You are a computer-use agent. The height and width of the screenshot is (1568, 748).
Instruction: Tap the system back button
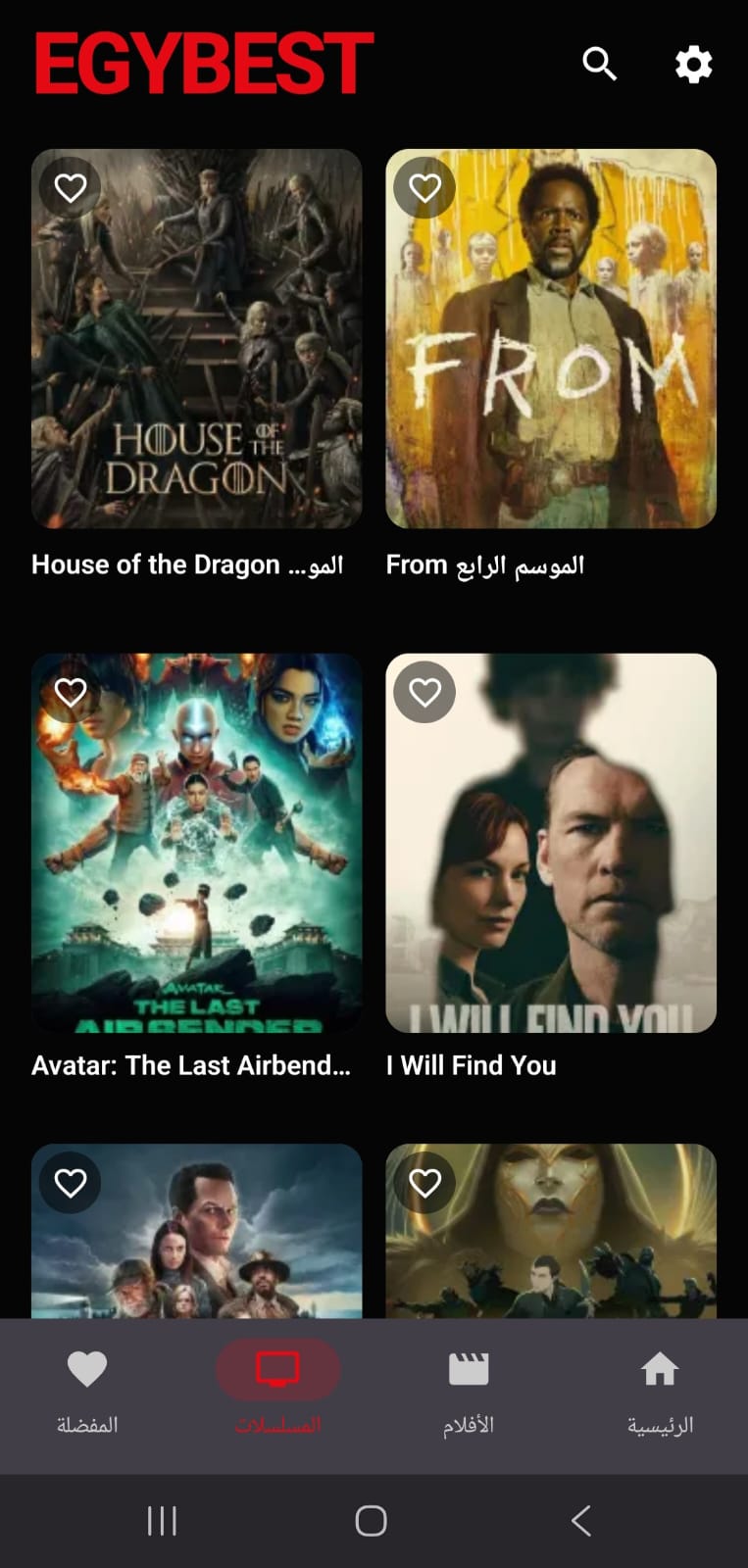click(580, 1521)
